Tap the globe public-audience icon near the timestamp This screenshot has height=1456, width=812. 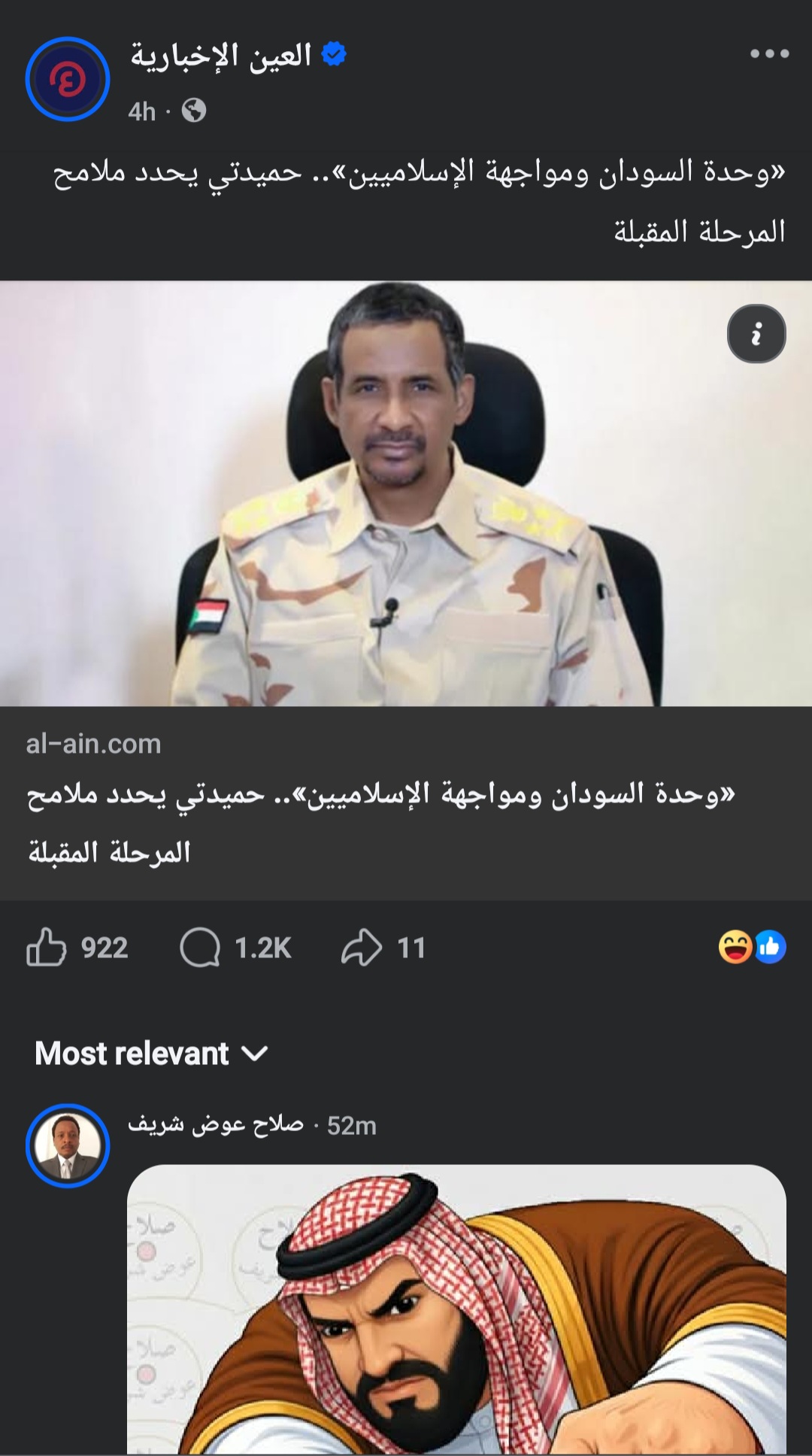(x=192, y=111)
